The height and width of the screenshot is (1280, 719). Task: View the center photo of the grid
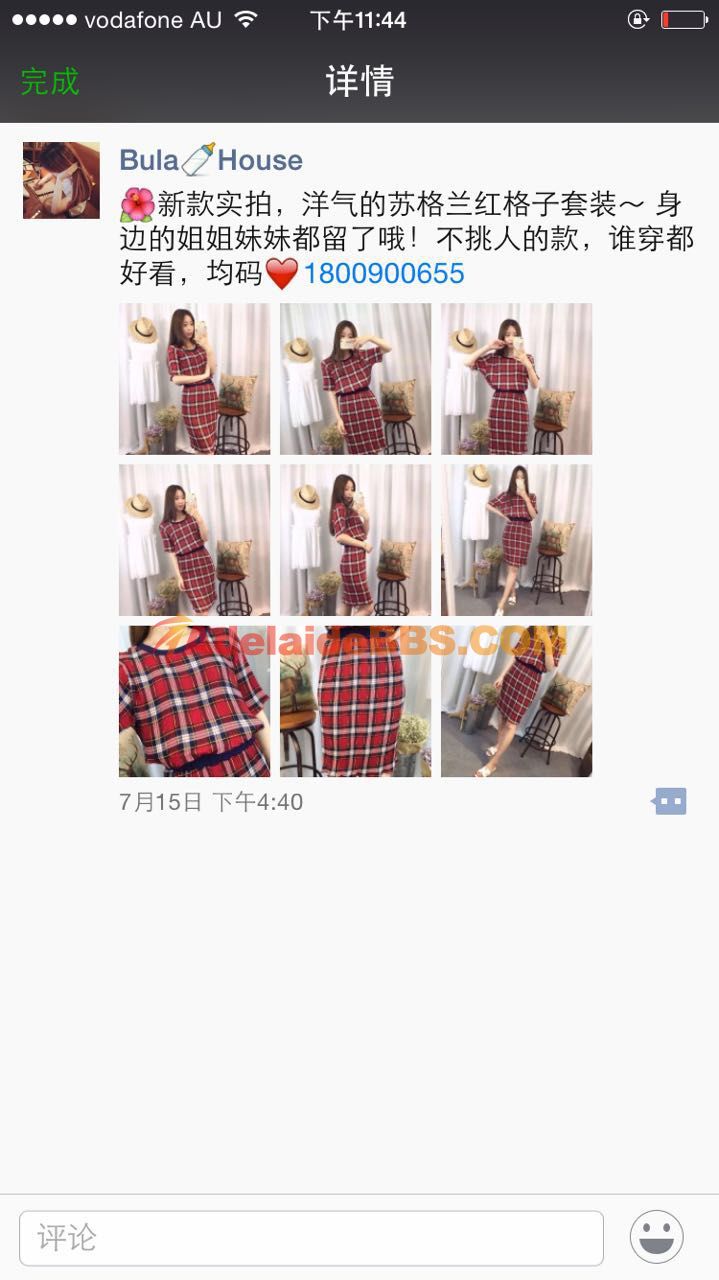point(355,540)
